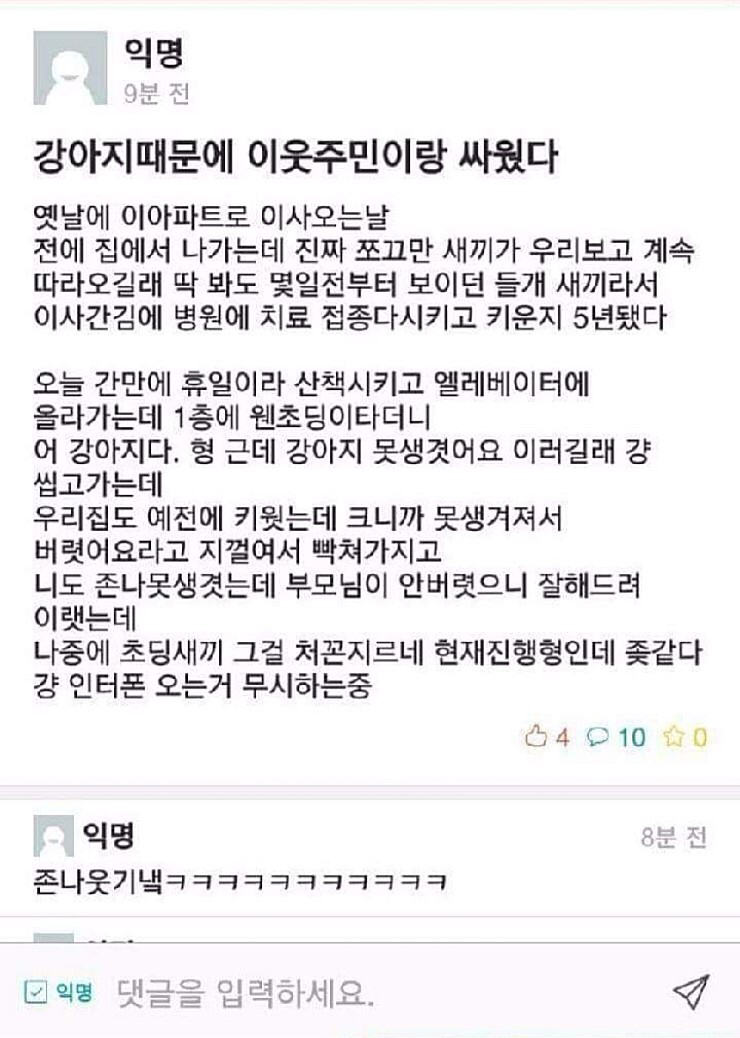Open the post's comments via the speech bubble icon
Viewport: 740px width, 1038px height.
click(x=598, y=738)
